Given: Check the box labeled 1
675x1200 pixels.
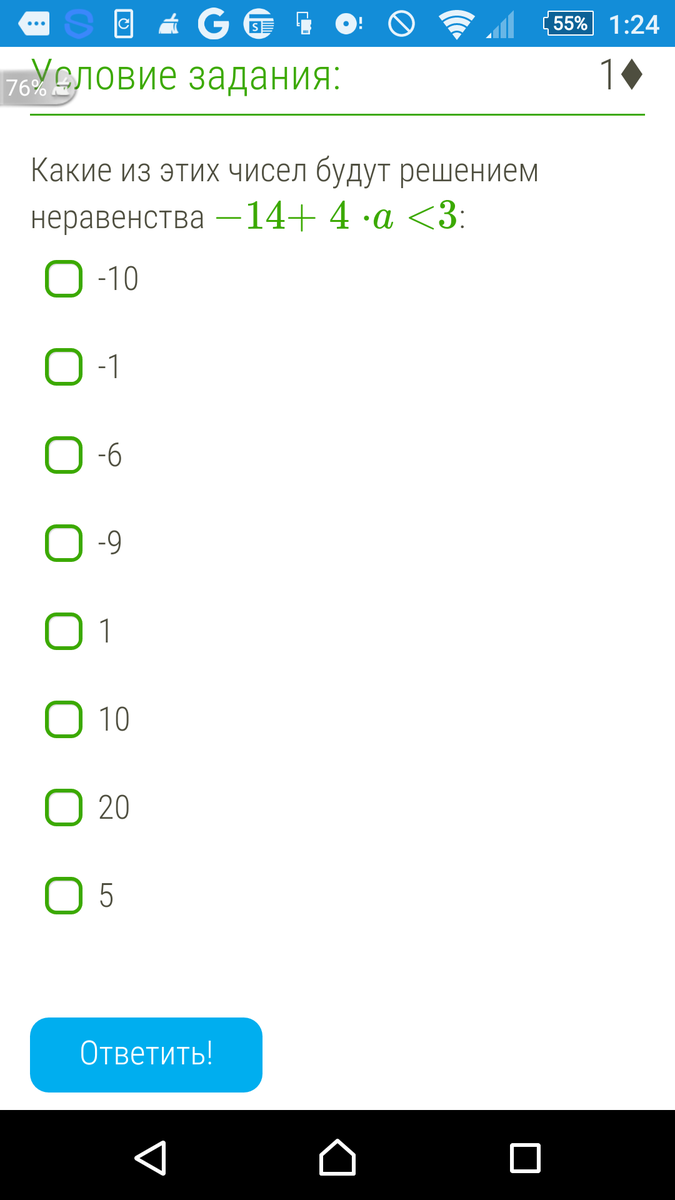Looking at the screenshot, I should coord(64,631).
